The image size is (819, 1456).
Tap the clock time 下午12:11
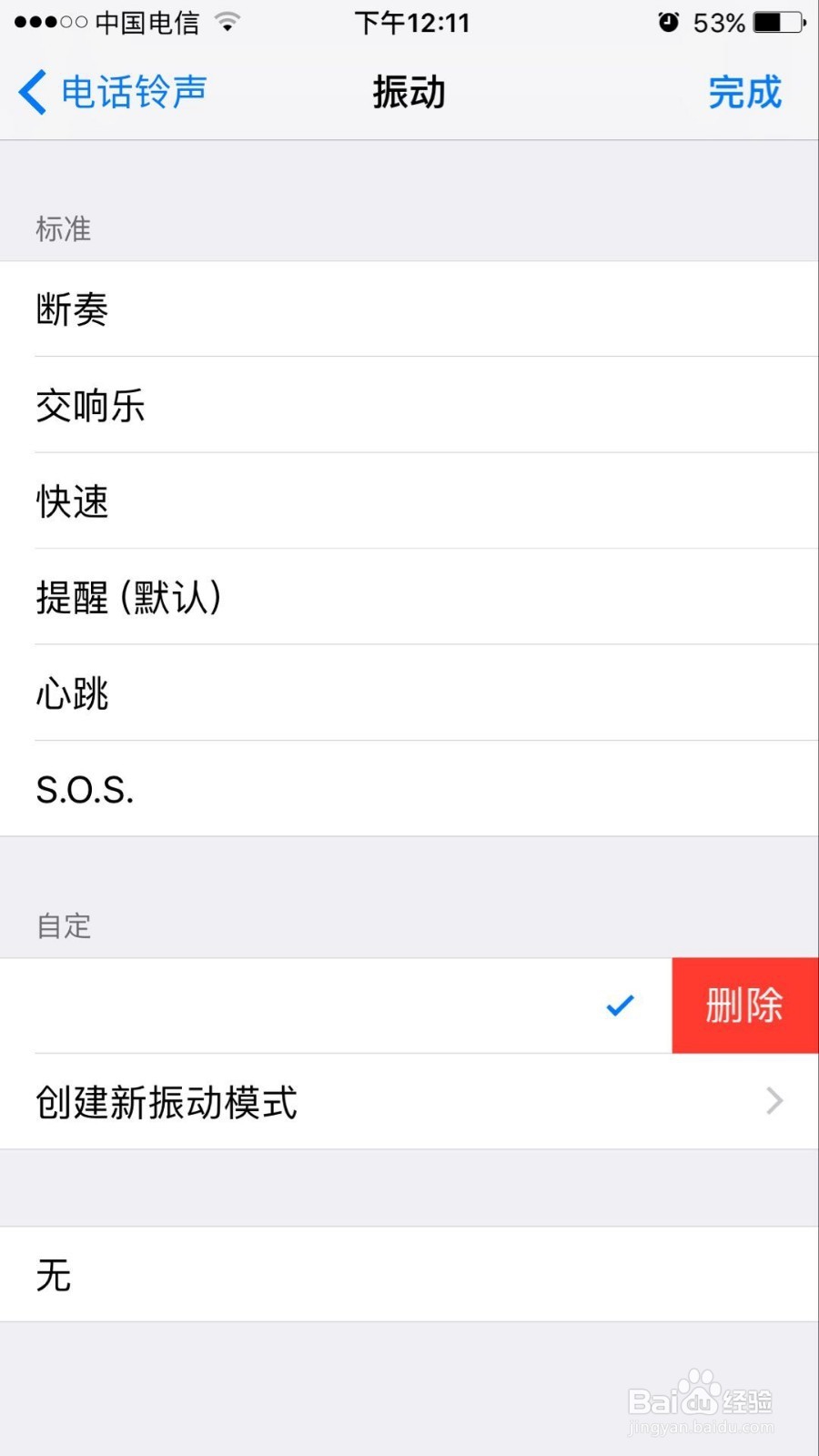[x=412, y=23]
